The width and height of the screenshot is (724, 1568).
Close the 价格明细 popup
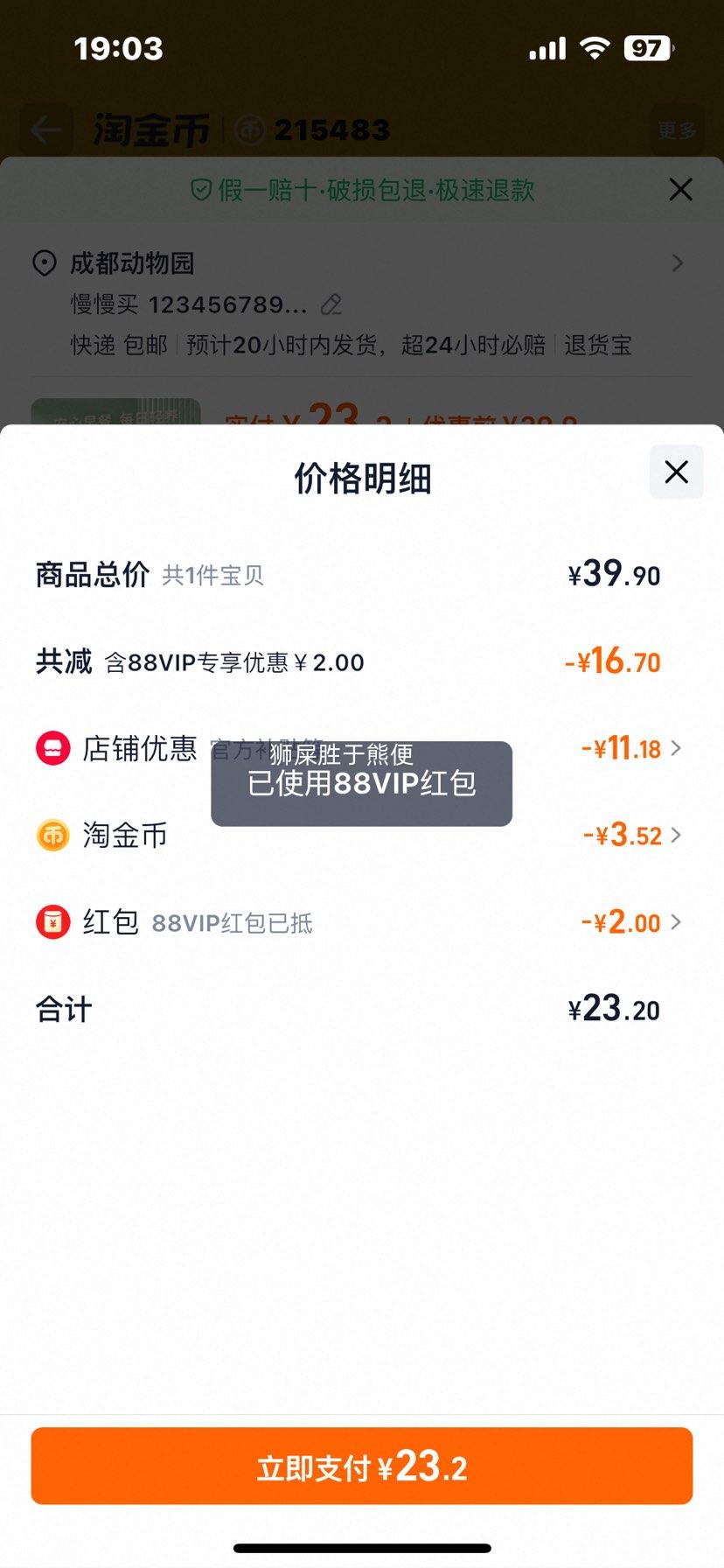coord(675,472)
